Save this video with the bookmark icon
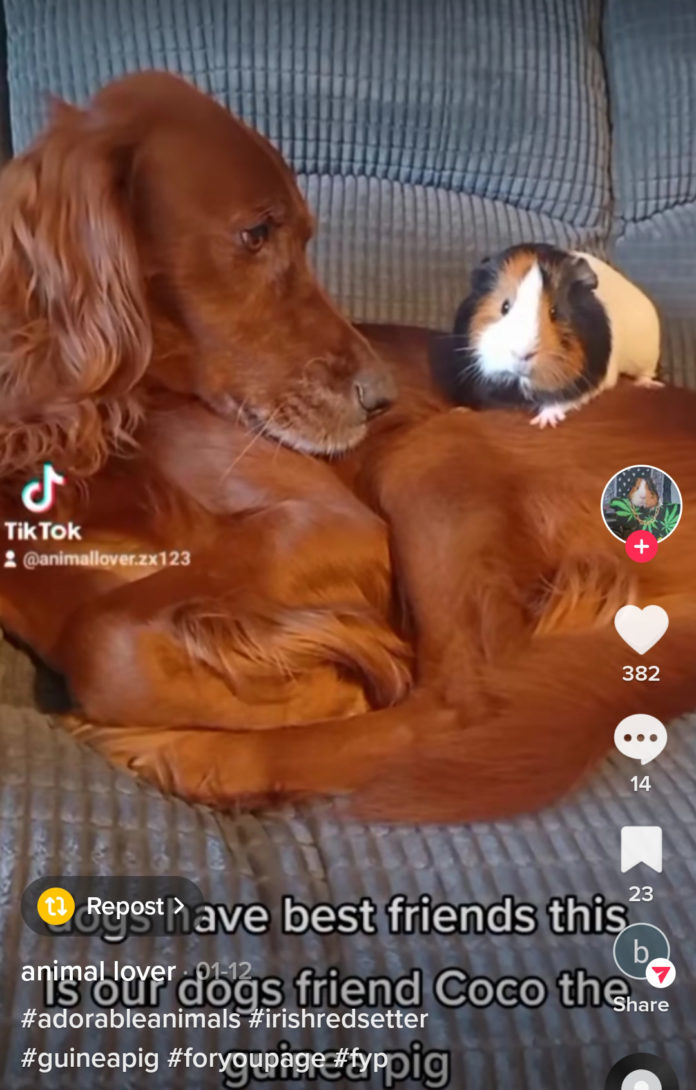This screenshot has width=696, height=1090. (641, 850)
